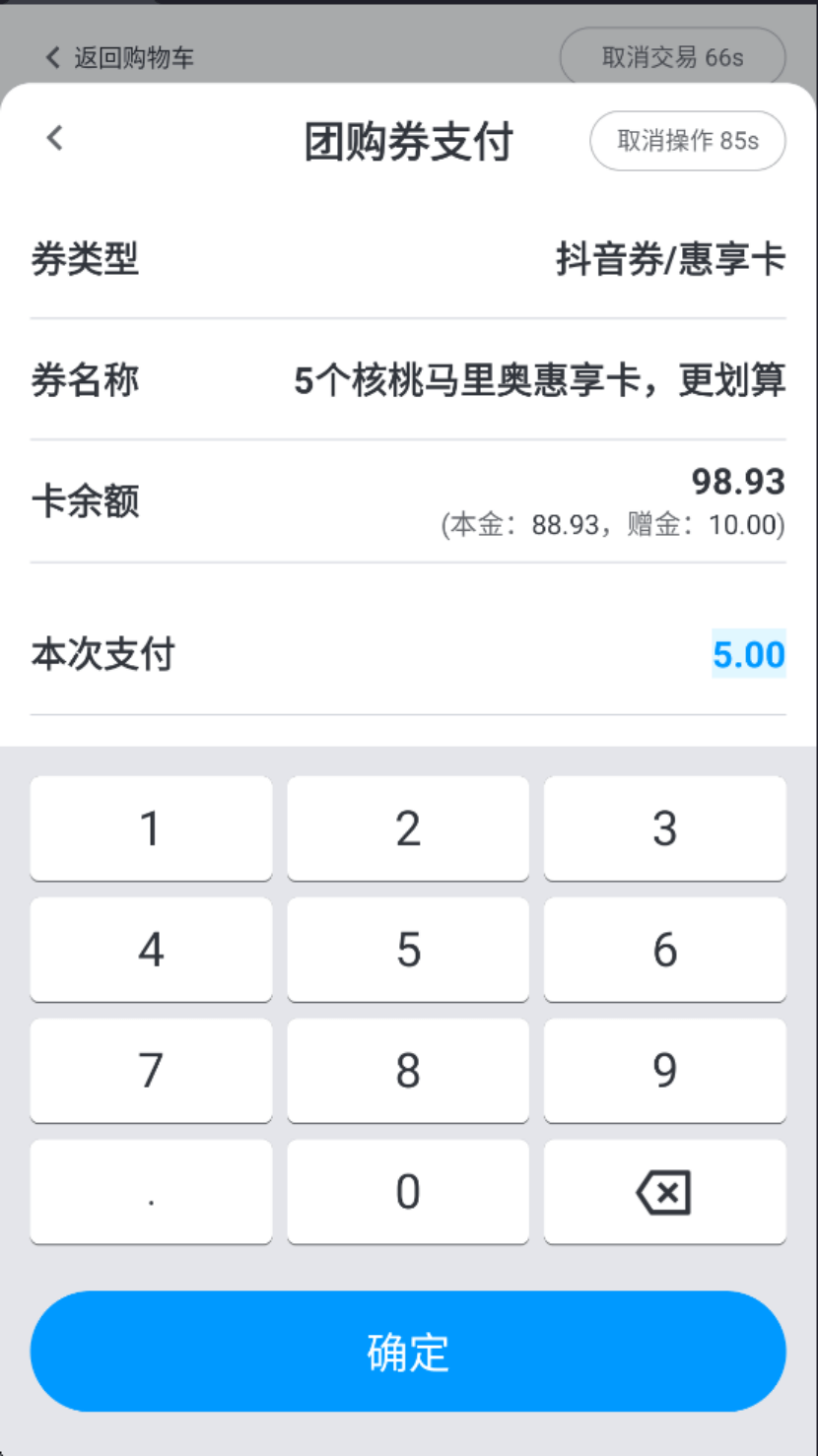Image resolution: width=818 pixels, height=1456 pixels.
Task: Enter digit 9 on the keypad
Action: [665, 1071]
